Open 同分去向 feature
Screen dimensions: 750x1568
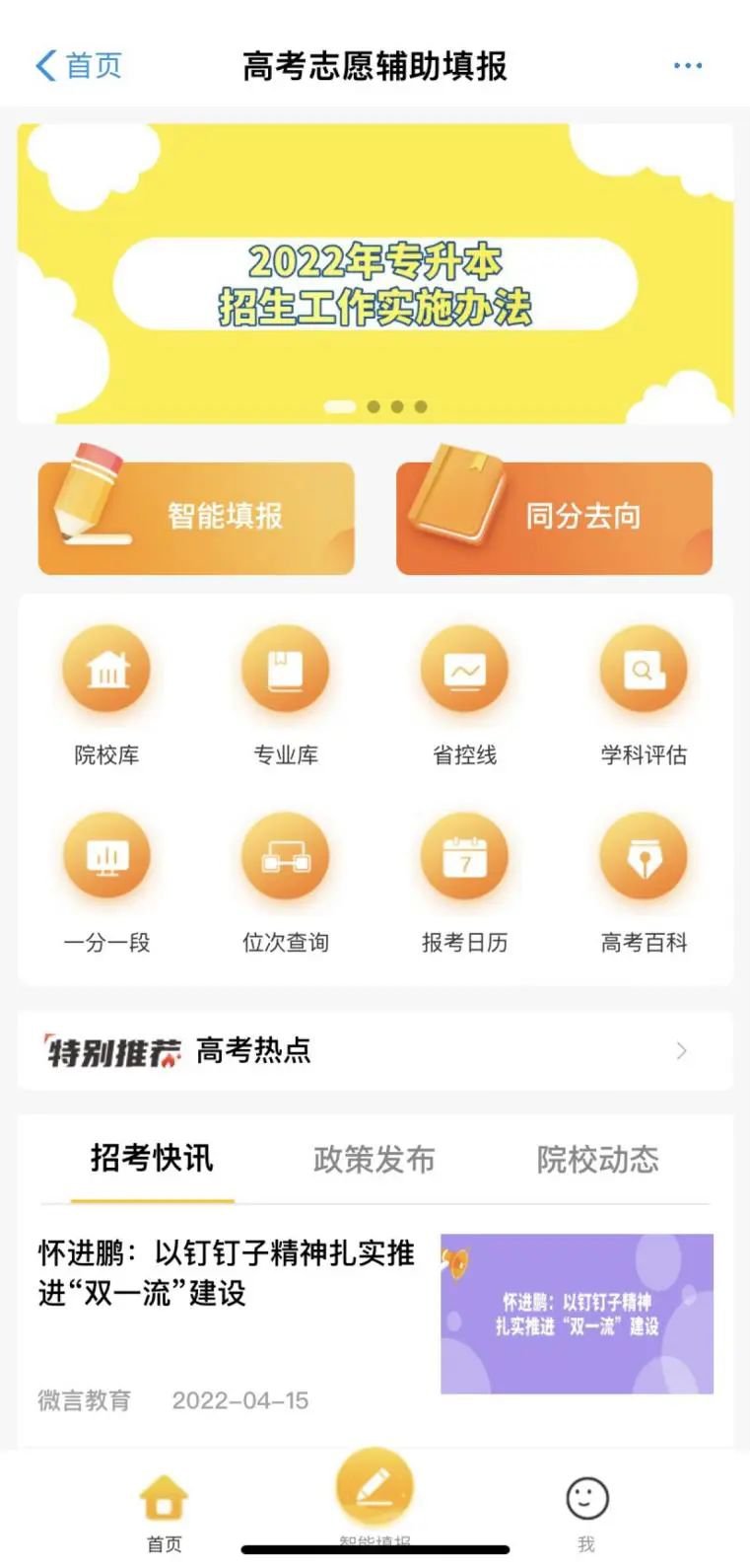coord(554,518)
